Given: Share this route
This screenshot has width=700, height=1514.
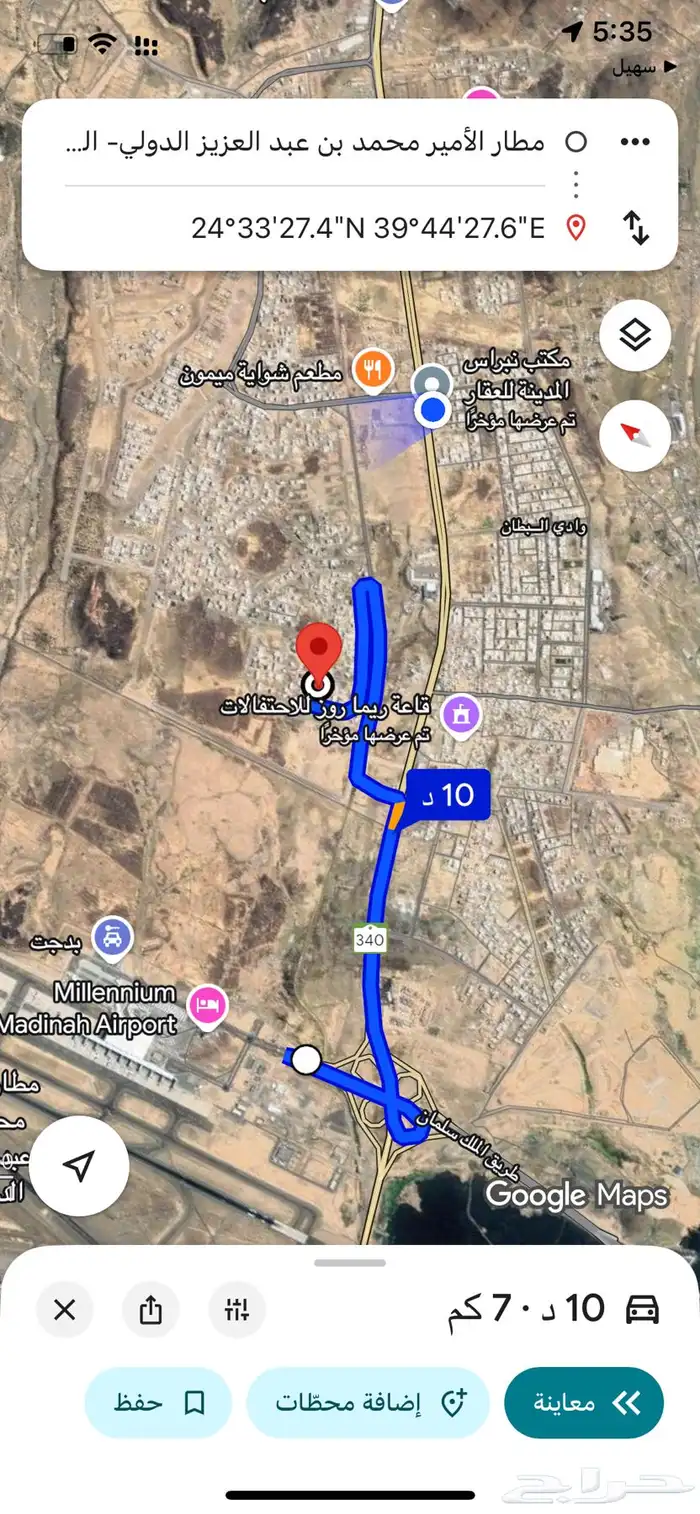Looking at the screenshot, I should [151, 1309].
